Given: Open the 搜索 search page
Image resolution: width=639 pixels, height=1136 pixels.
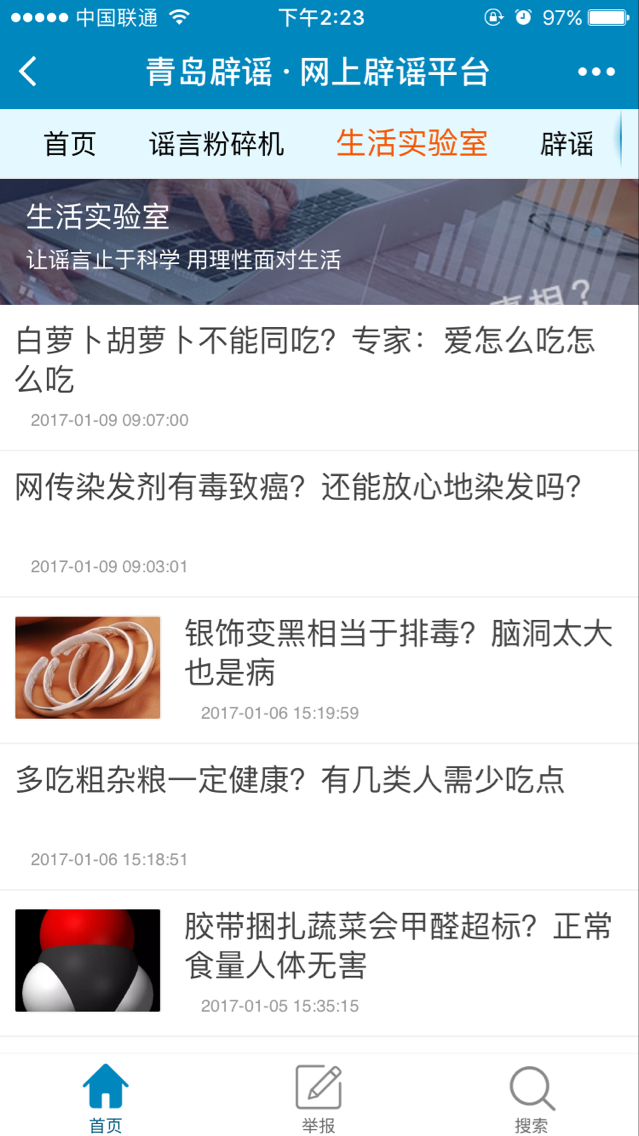Looking at the screenshot, I should pos(531,1097).
